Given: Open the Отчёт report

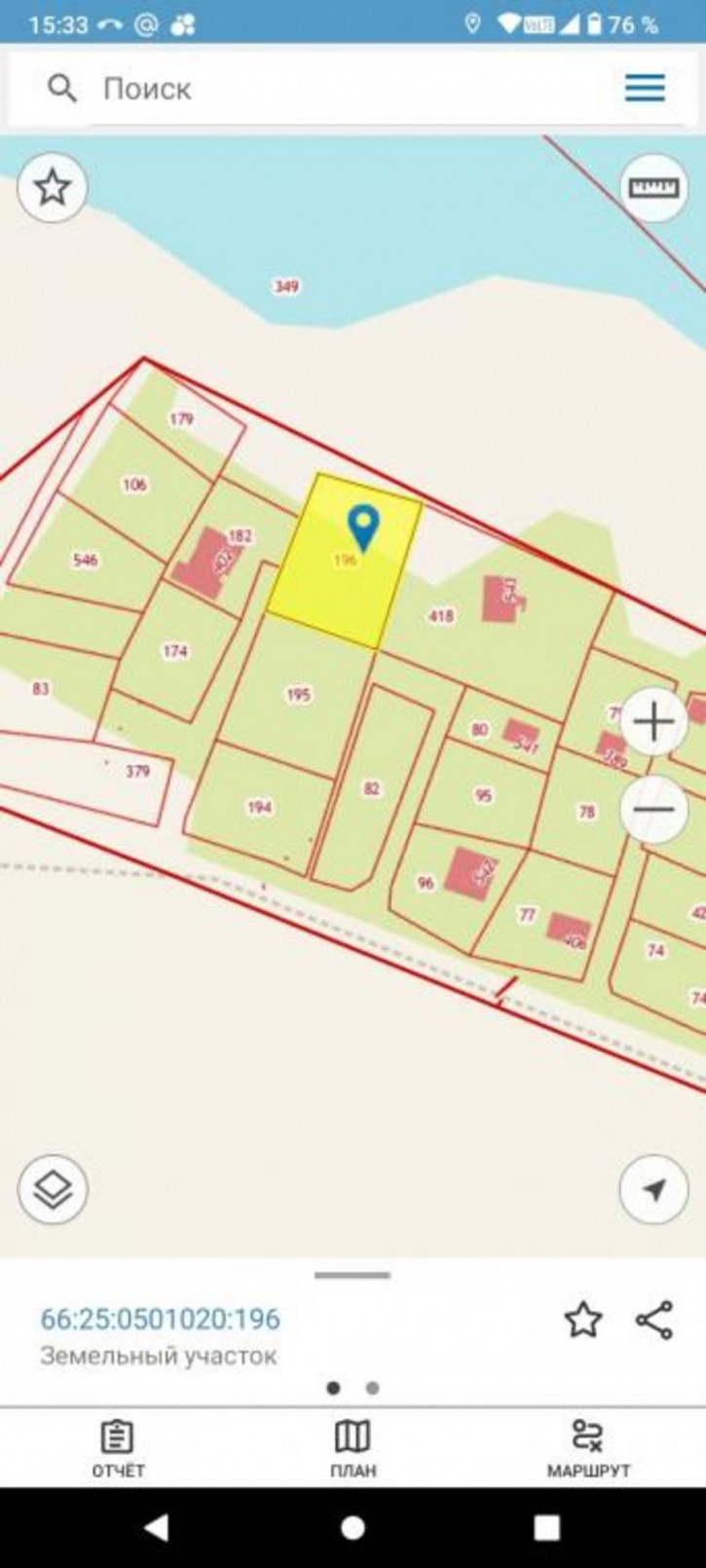Looking at the screenshot, I should [x=118, y=1448].
